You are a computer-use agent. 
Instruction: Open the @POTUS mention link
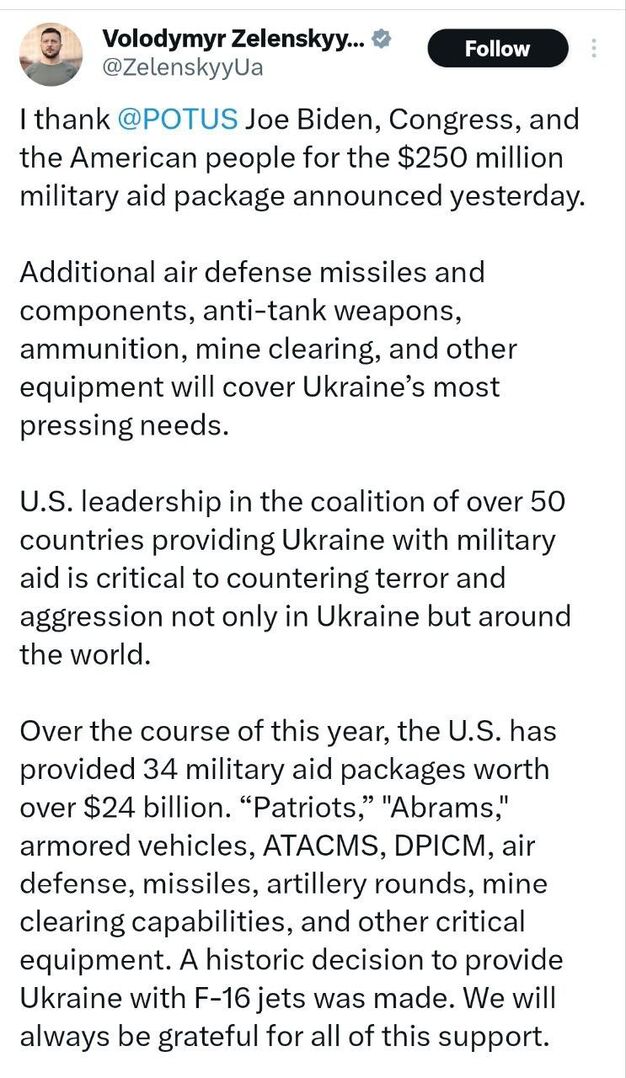[178, 120]
